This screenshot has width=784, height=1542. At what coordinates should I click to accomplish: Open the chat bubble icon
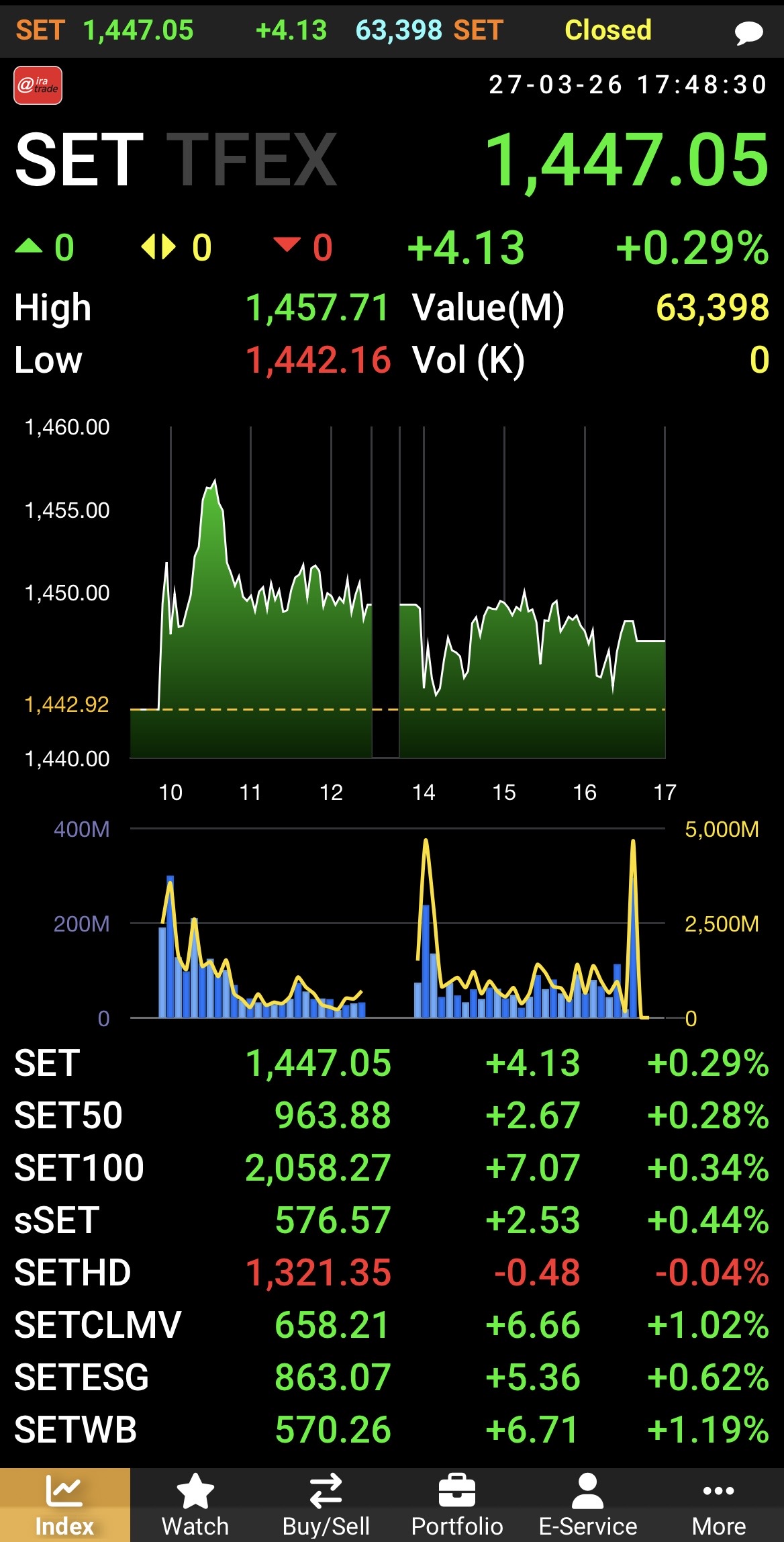[748, 32]
